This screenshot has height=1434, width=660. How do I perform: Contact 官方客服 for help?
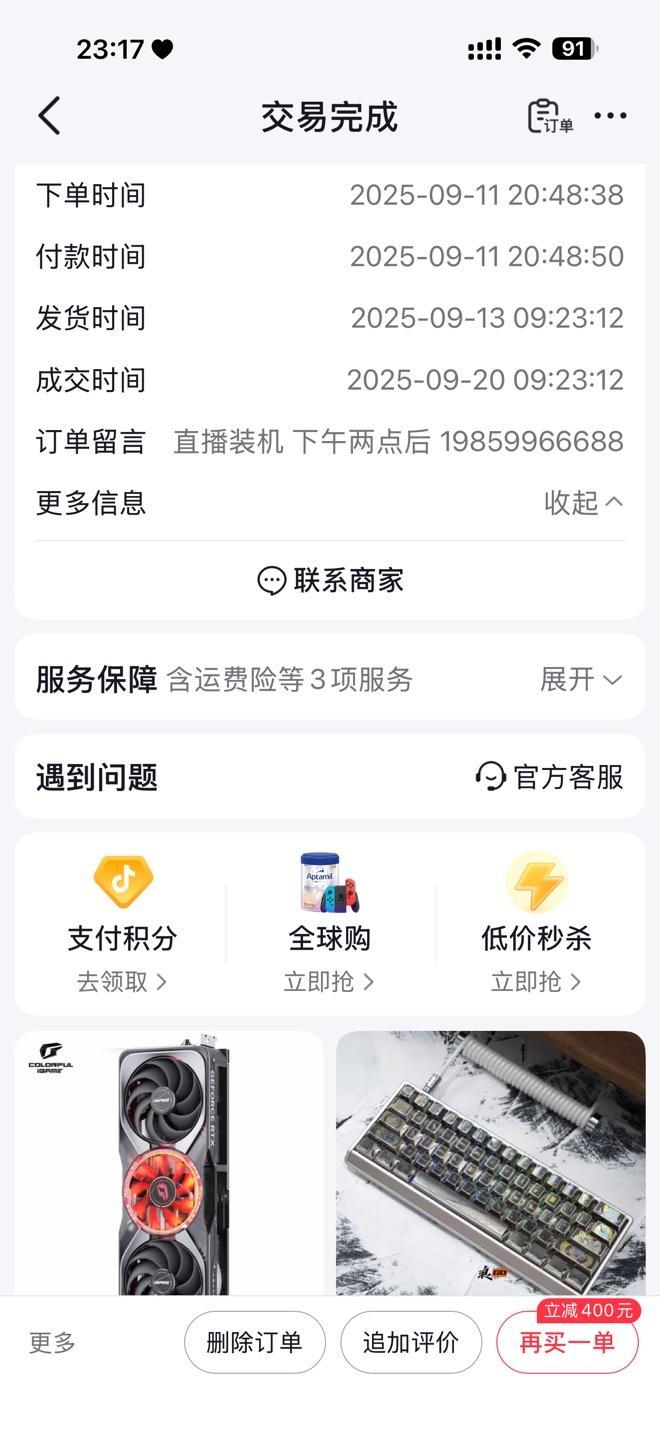549,777
